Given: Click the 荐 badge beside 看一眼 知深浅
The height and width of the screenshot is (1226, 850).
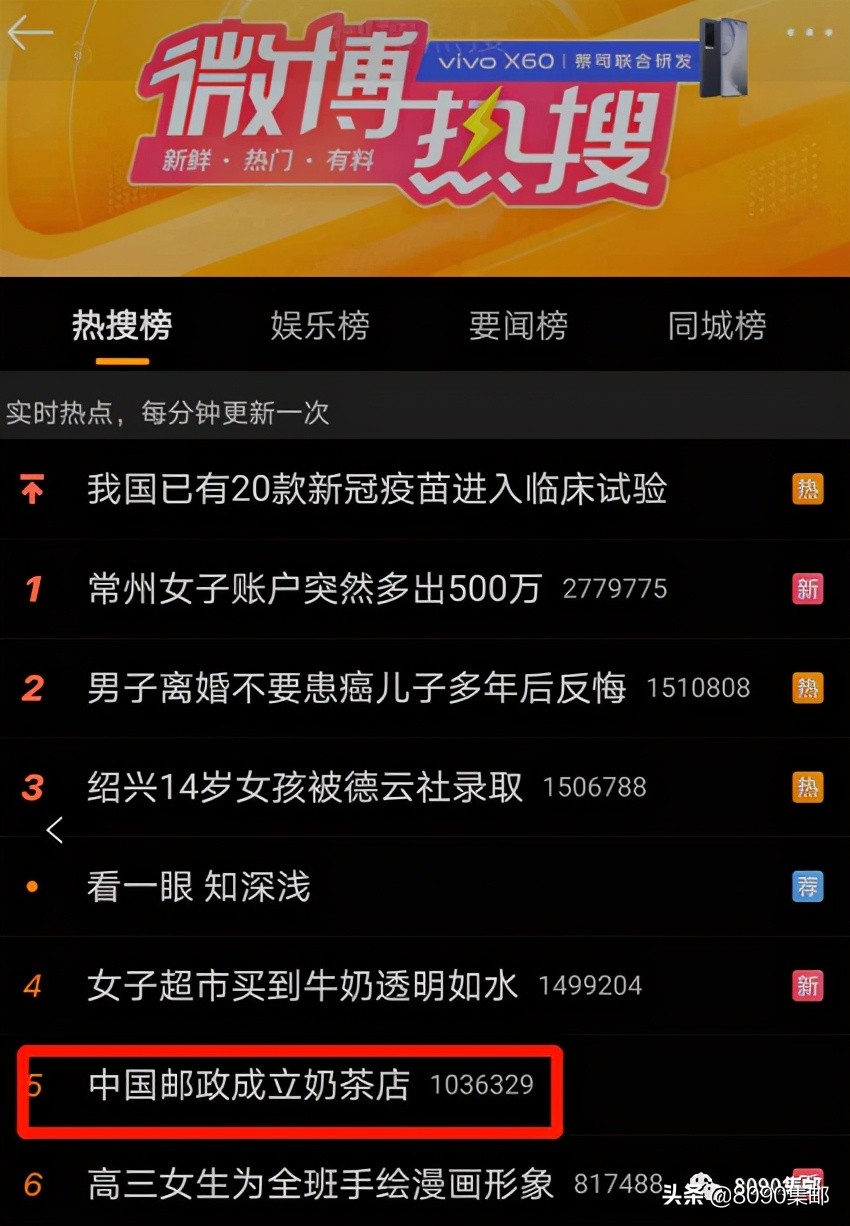Looking at the screenshot, I should [x=808, y=889].
